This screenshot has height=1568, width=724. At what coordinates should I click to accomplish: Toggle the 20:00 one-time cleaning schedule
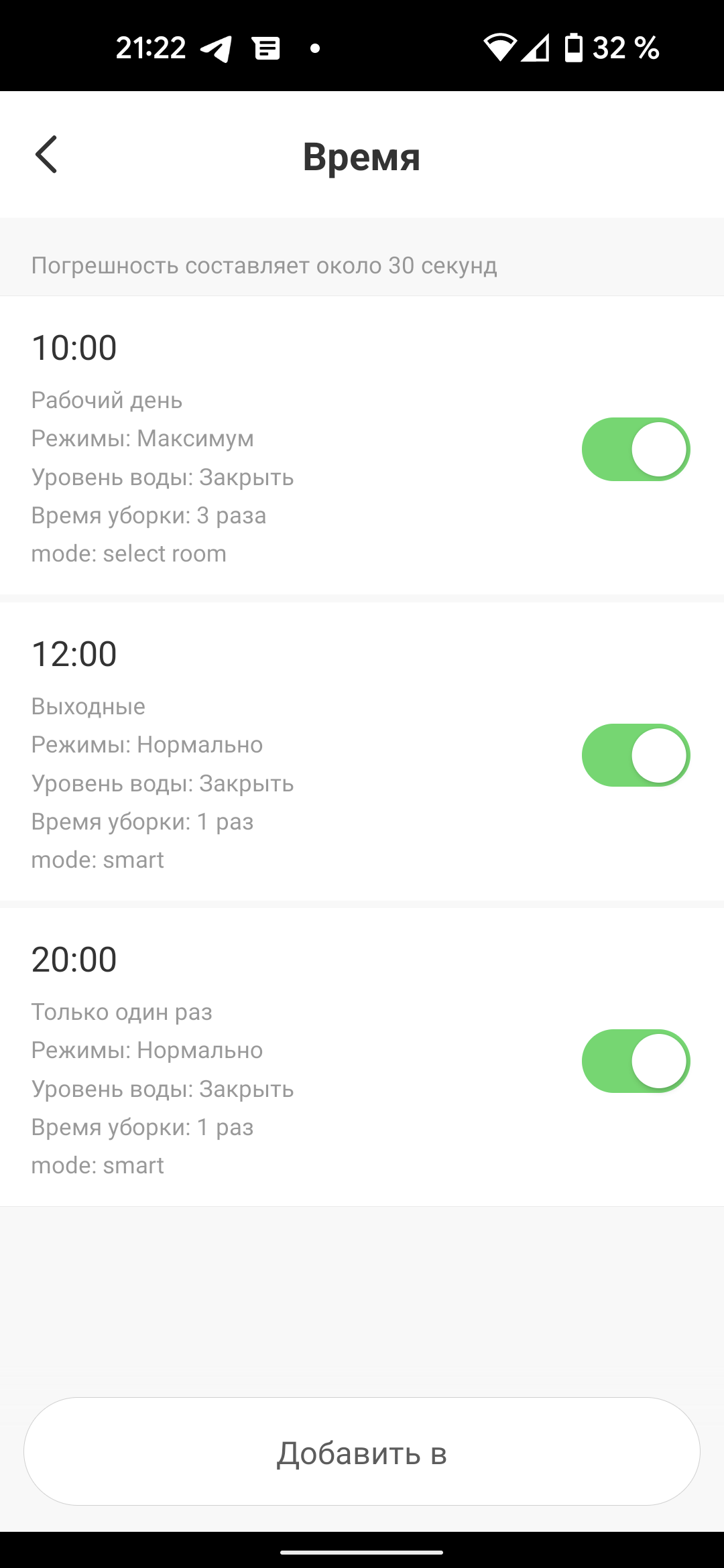click(636, 1061)
